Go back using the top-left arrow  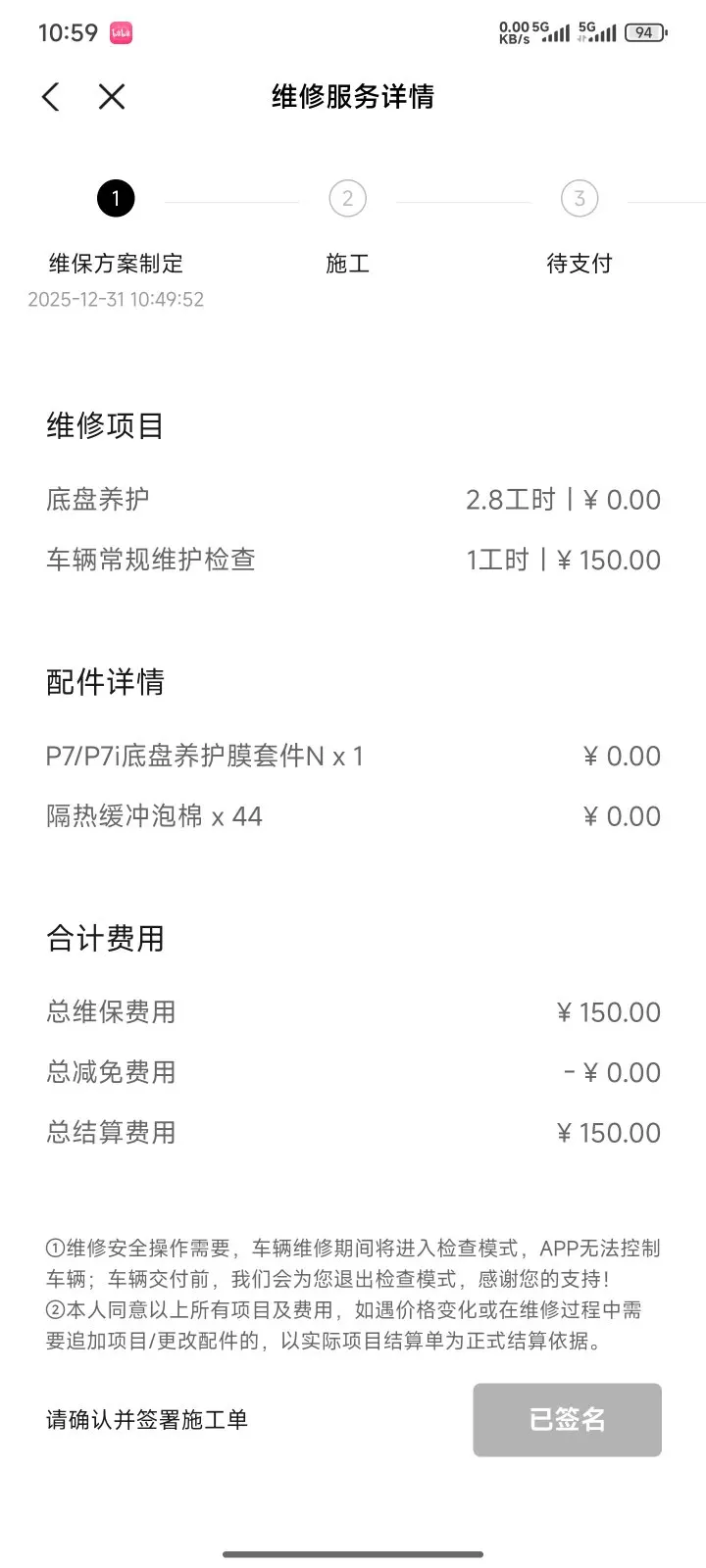51,96
